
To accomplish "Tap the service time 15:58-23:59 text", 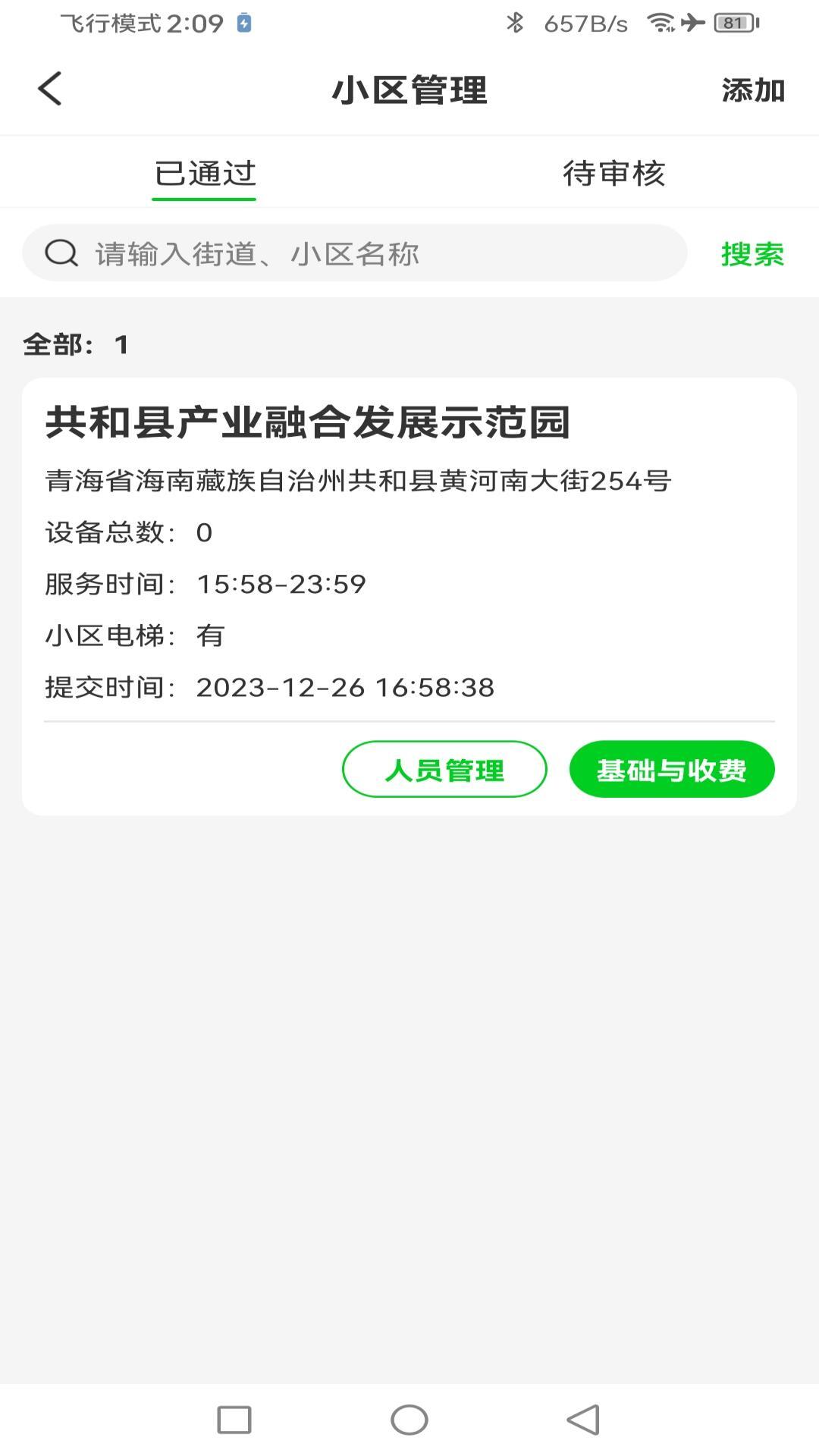I will pyautogui.click(x=281, y=584).
